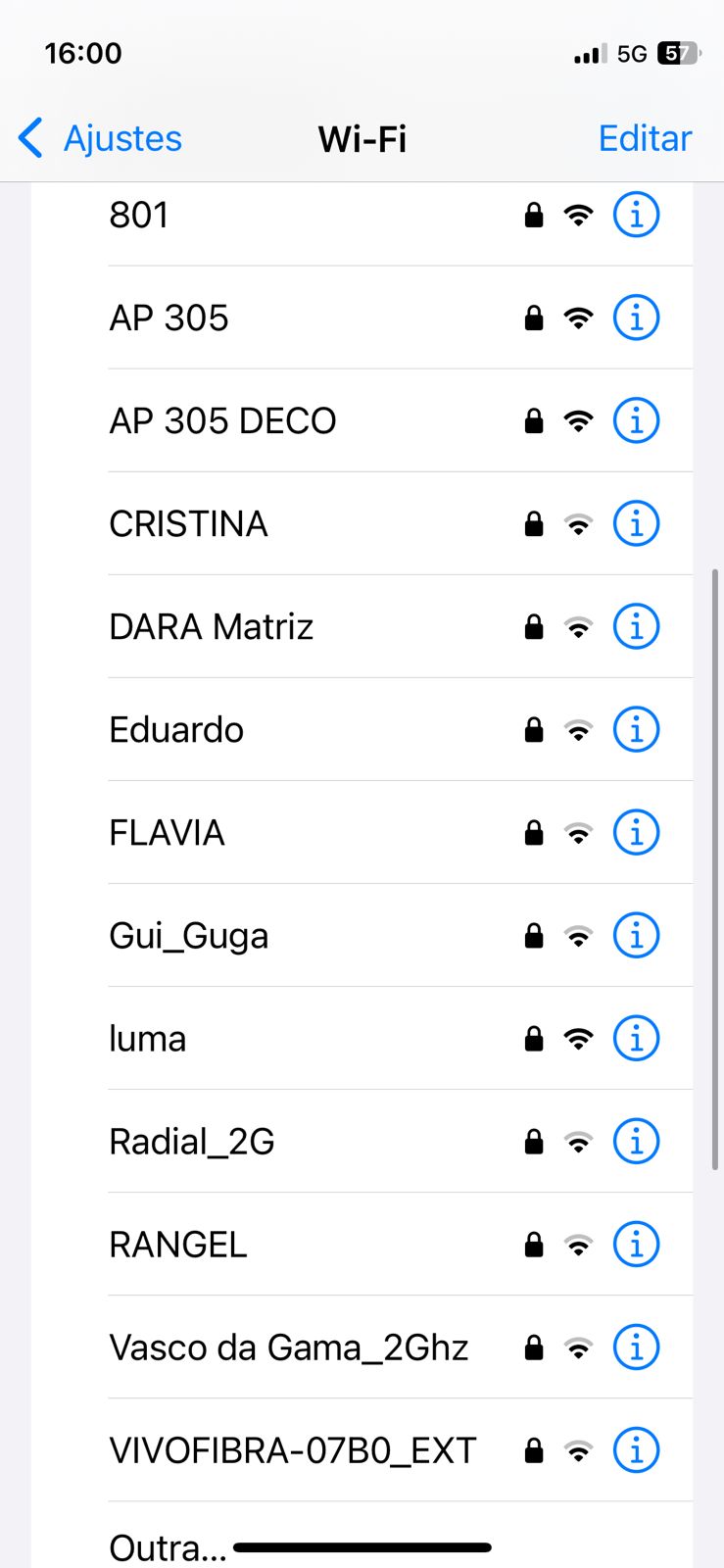Image resolution: width=724 pixels, height=1568 pixels.
Task: Go back to Ajustes
Action: point(102,138)
